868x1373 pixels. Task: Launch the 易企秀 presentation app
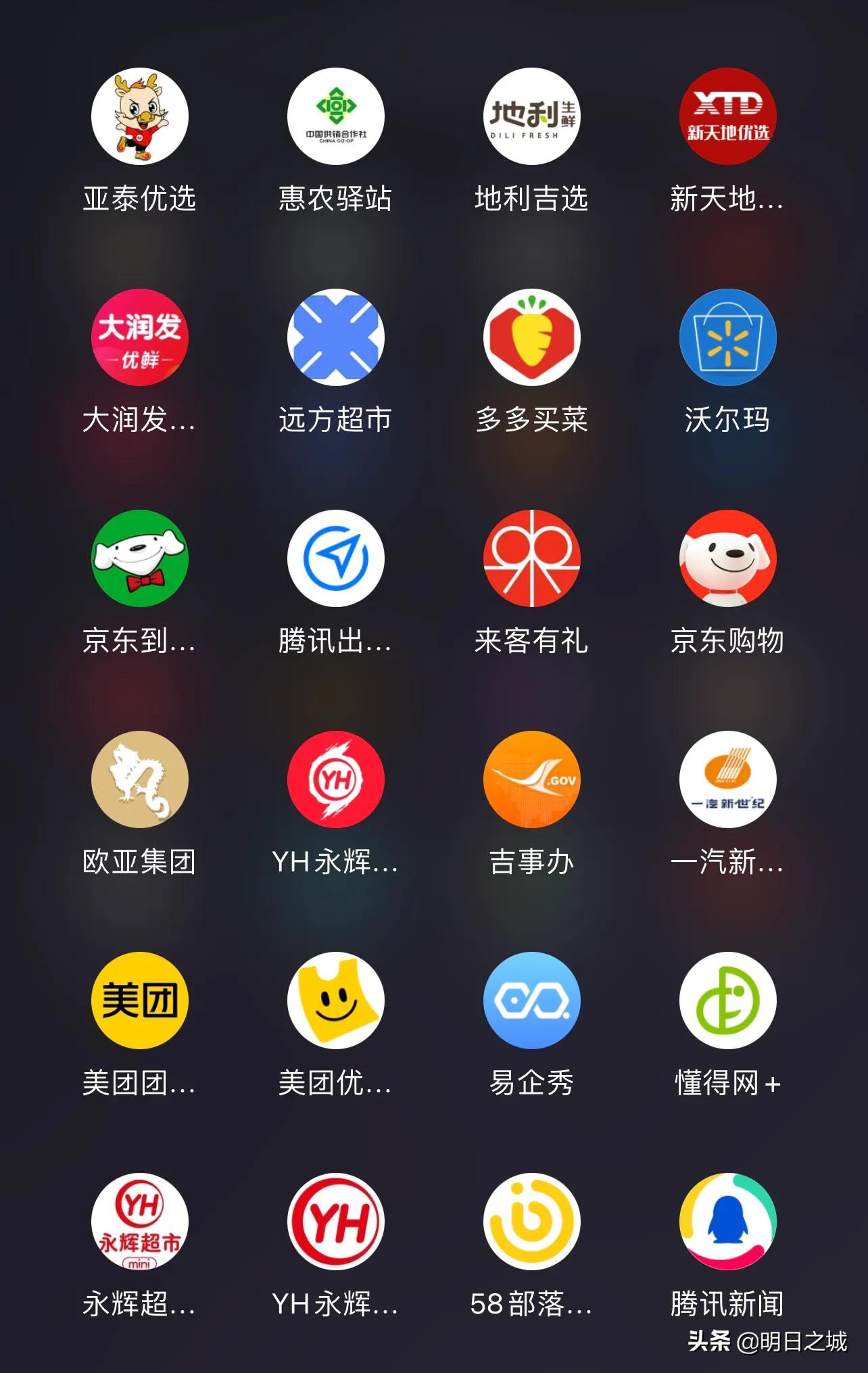[531, 1002]
